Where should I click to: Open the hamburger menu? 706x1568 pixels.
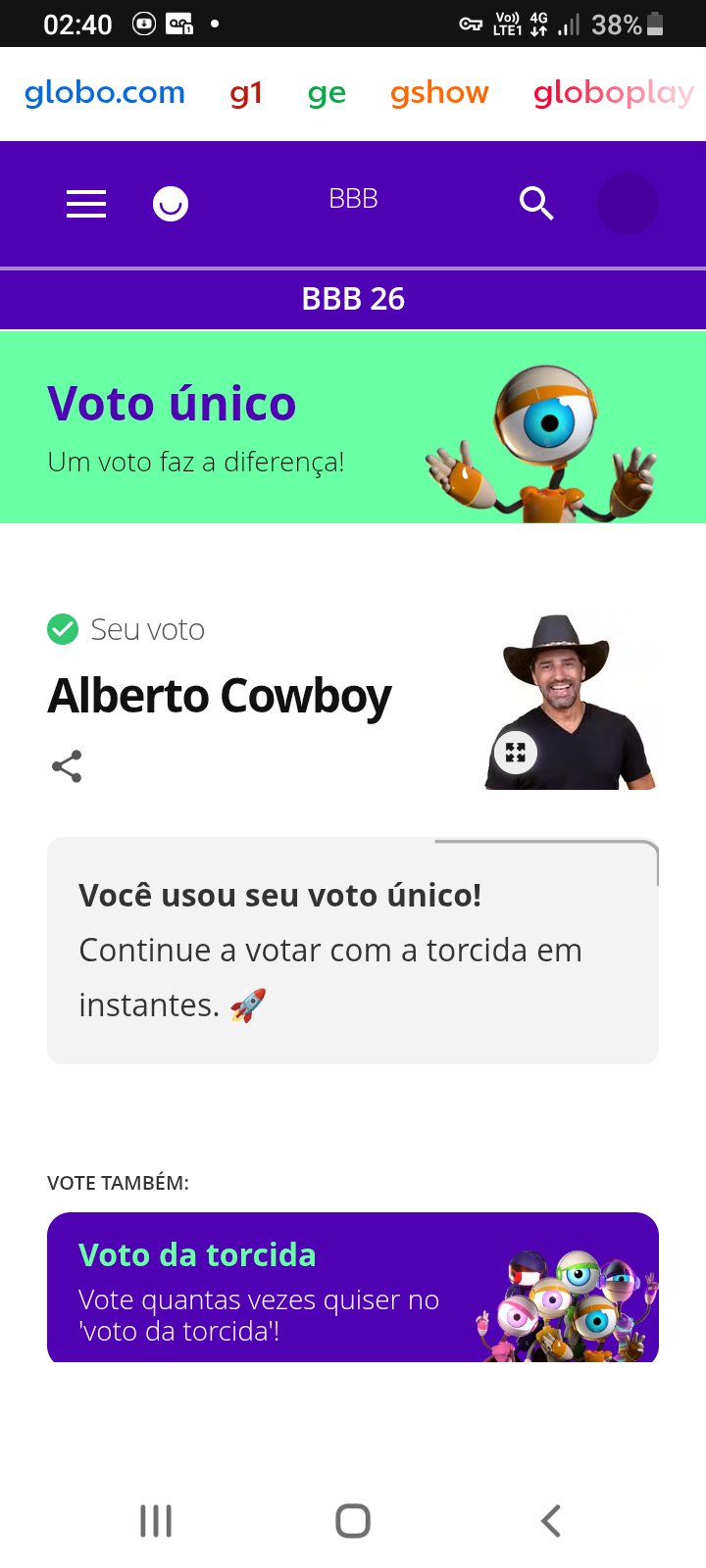pyautogui.click(x=86, y=203)
